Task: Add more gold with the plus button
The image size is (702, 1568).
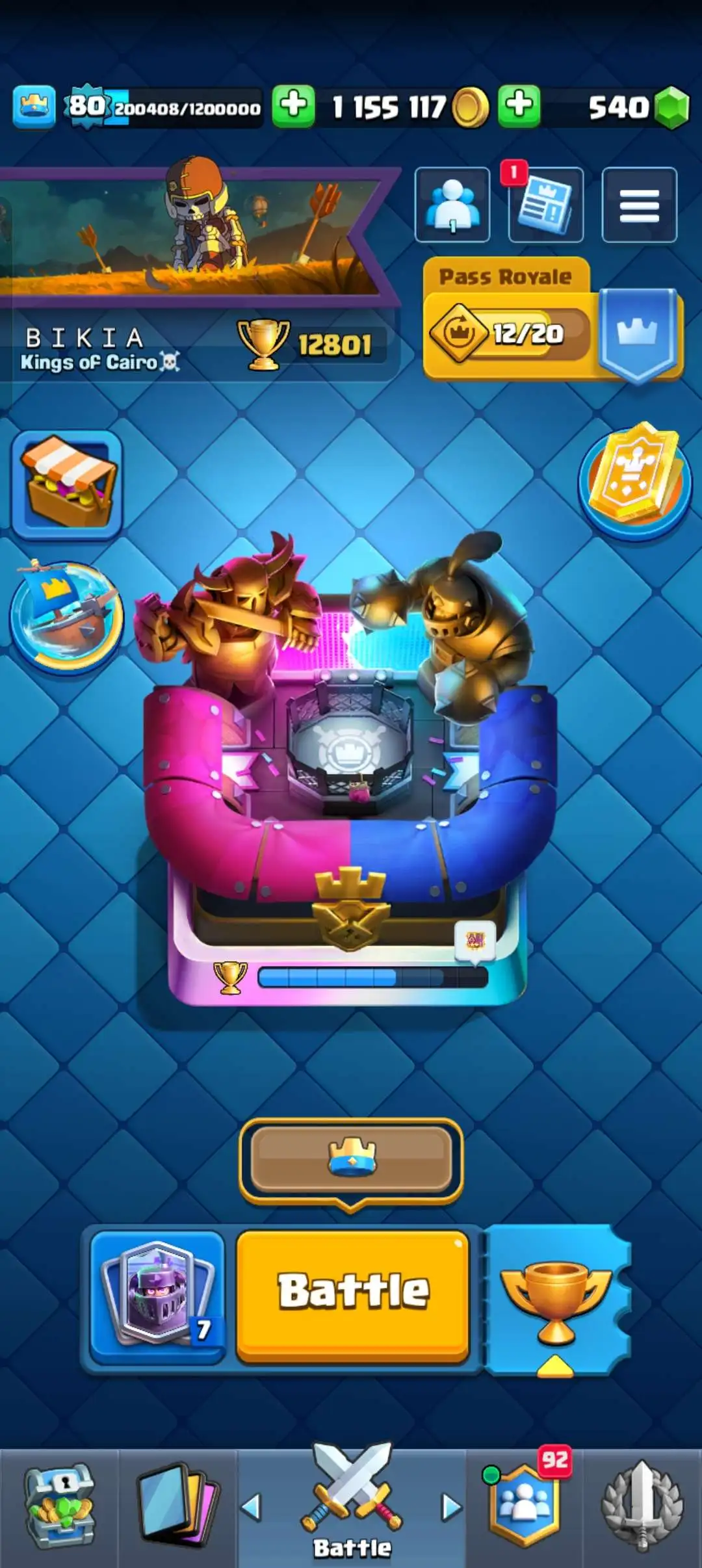Action: coord(294,106)
